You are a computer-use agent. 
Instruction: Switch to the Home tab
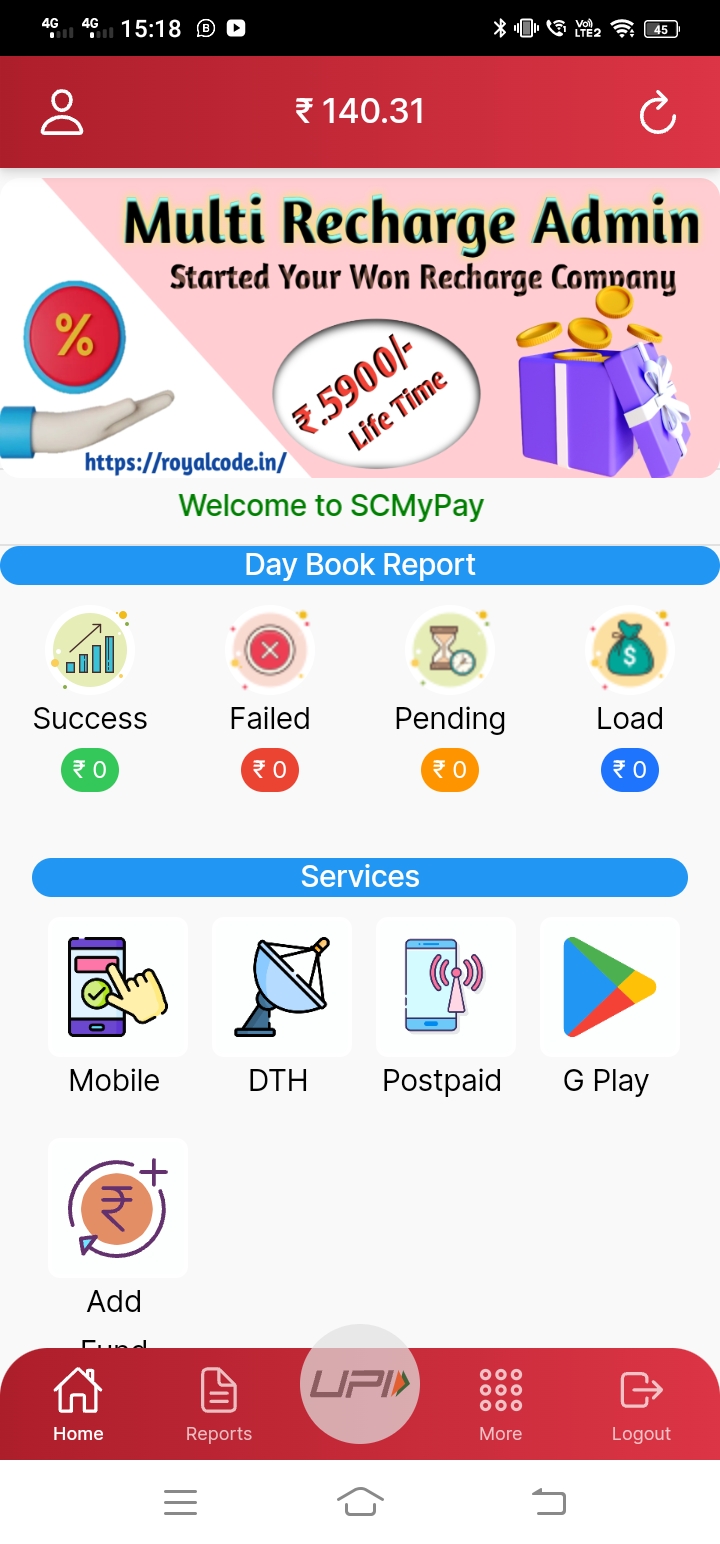pyautogui.click(x=78, y=1404)
